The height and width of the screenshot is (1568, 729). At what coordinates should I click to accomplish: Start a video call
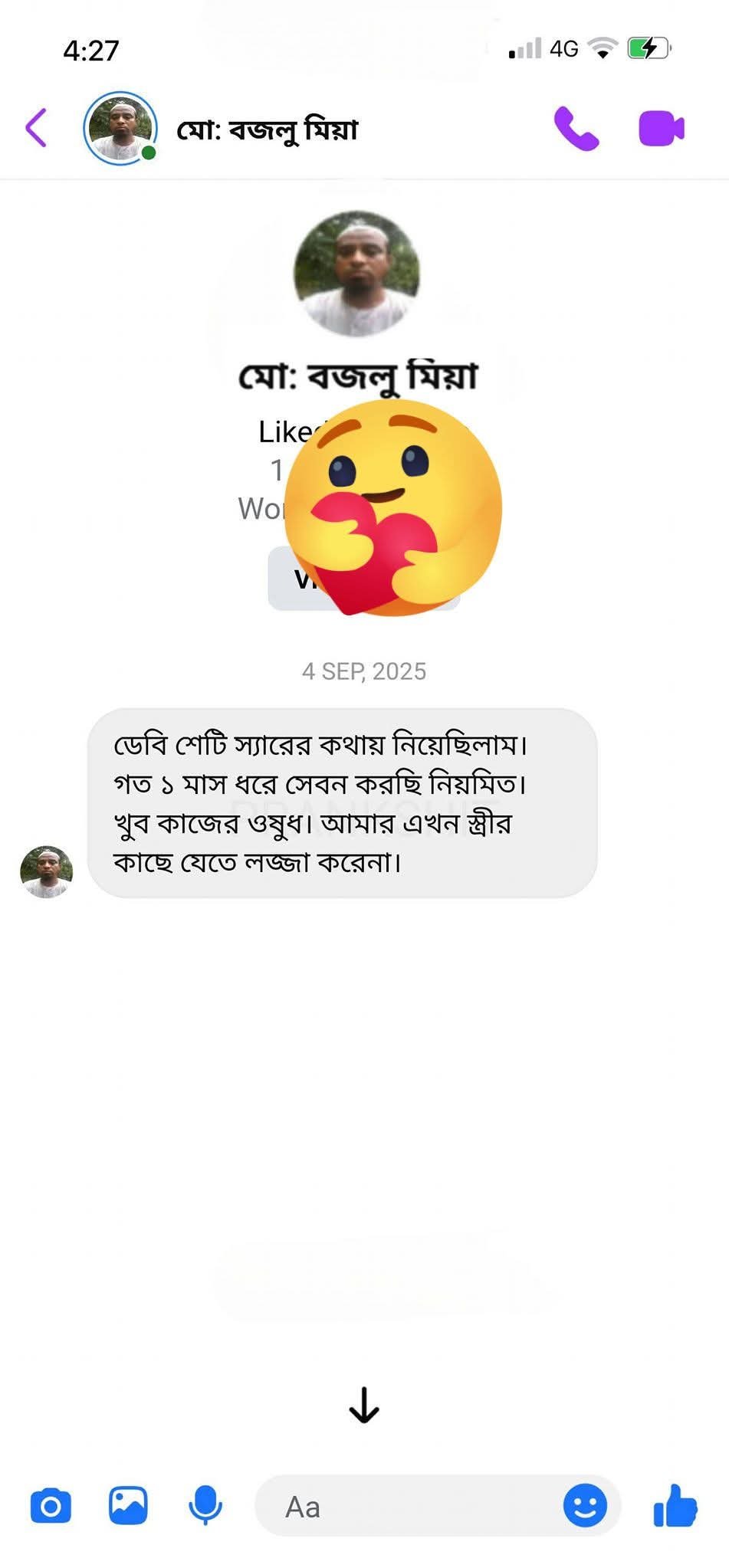pyautogui.click(x=661, y=128)
